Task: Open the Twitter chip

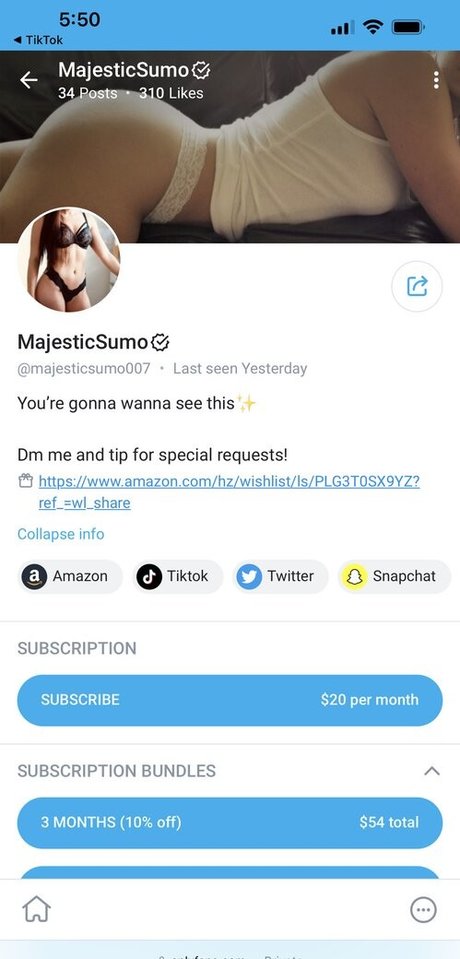Action: [280, 576]
